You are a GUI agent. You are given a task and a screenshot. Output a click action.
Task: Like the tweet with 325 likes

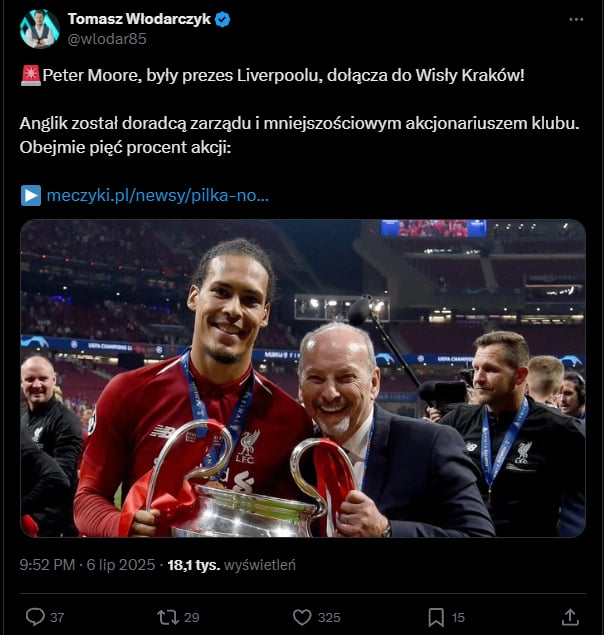point(303,617)
